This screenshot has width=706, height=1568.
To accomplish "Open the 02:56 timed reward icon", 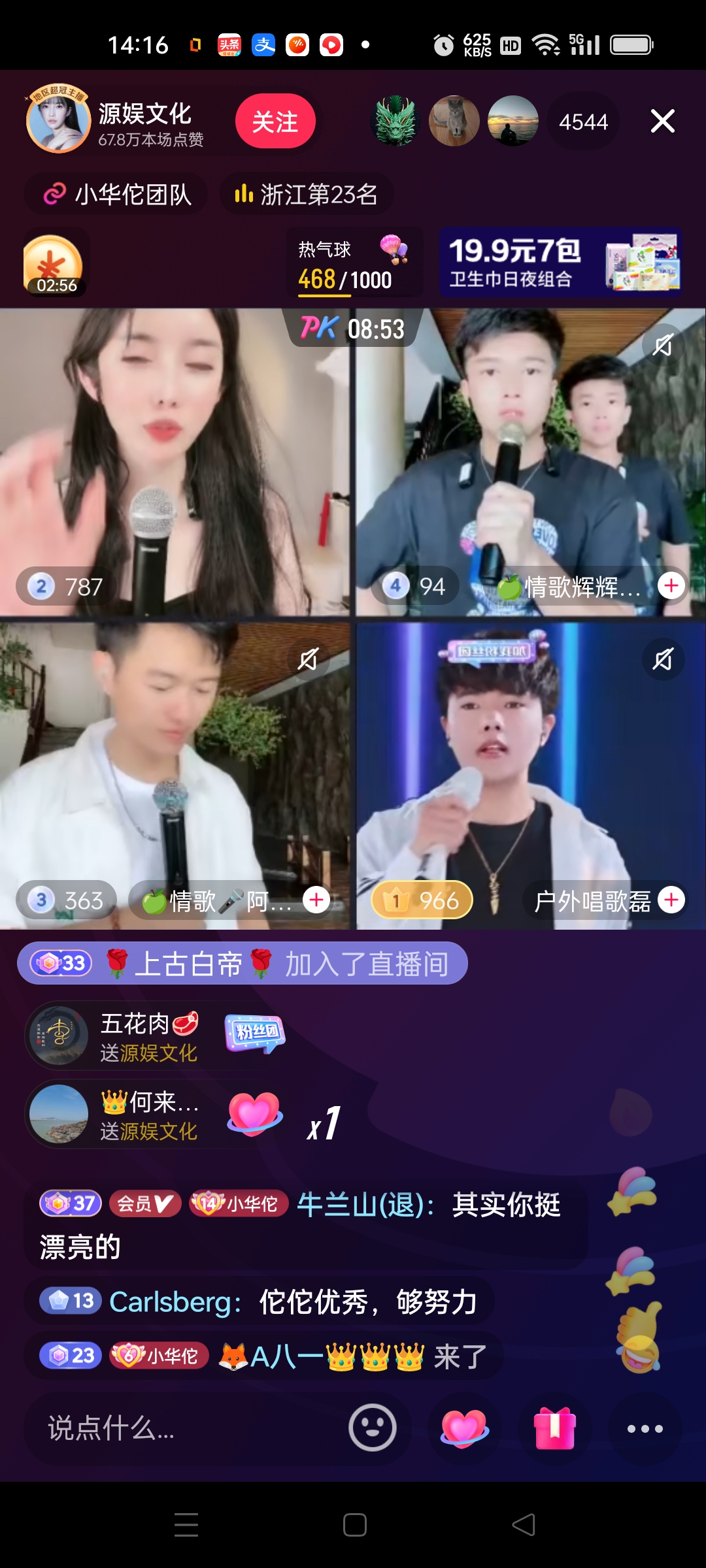I will click(54, 263).
